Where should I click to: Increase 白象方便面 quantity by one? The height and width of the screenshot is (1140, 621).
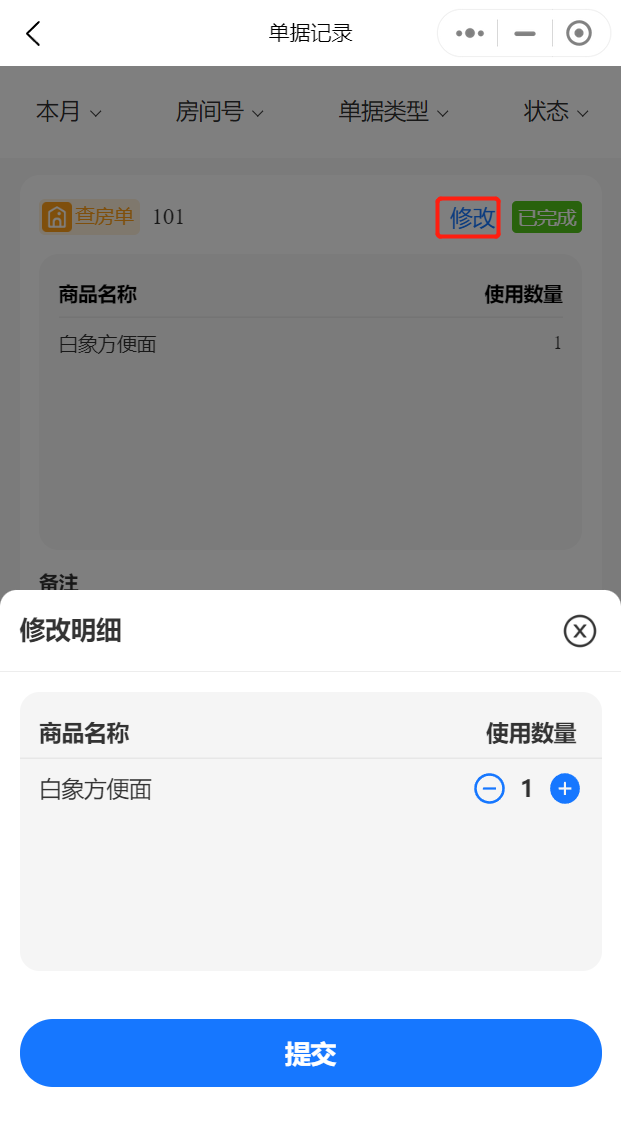tap(565, 788)
